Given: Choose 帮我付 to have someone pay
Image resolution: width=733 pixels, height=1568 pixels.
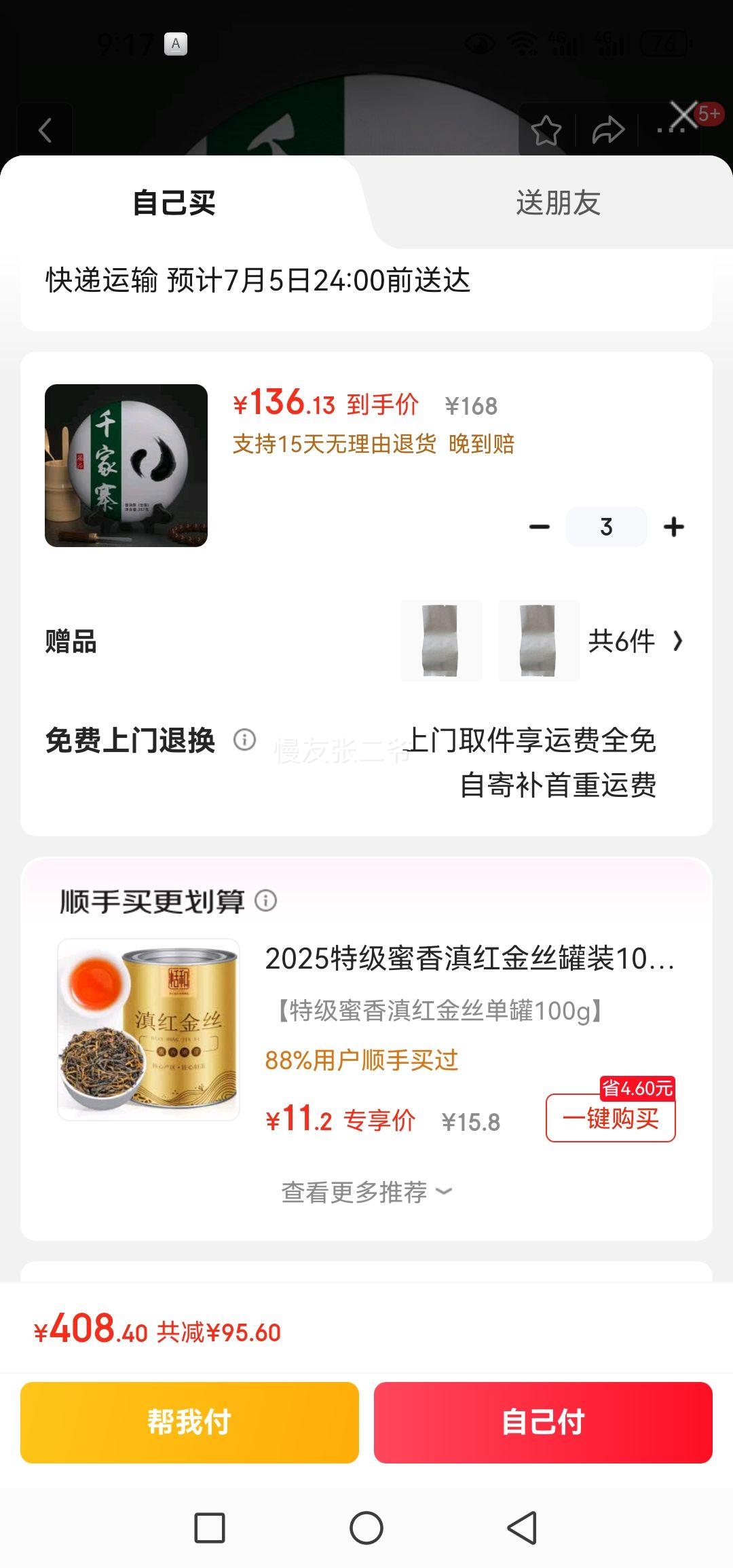Looking at the screenshot, I should [189, 1422].
